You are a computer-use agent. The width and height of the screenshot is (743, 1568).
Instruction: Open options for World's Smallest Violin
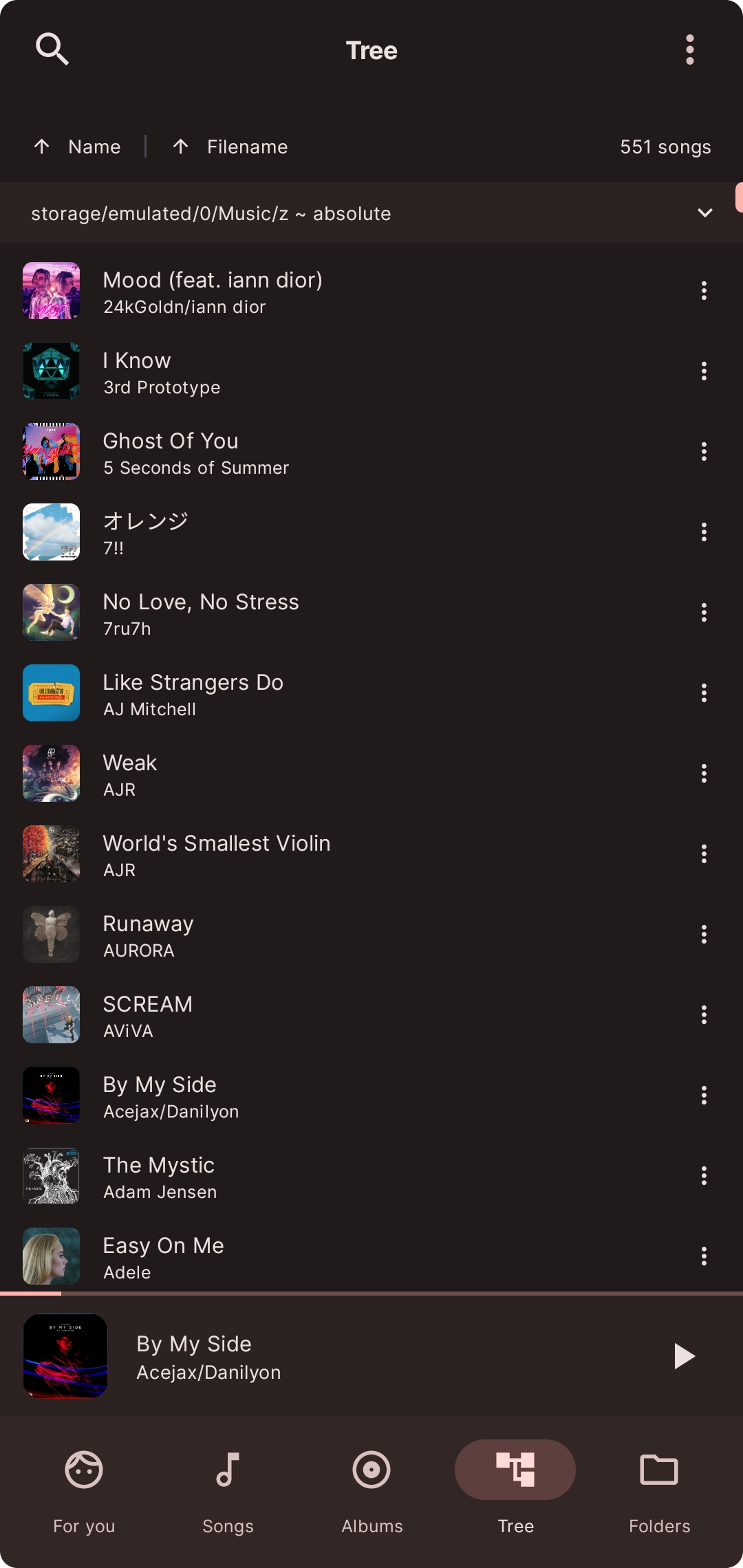(704, 854)
